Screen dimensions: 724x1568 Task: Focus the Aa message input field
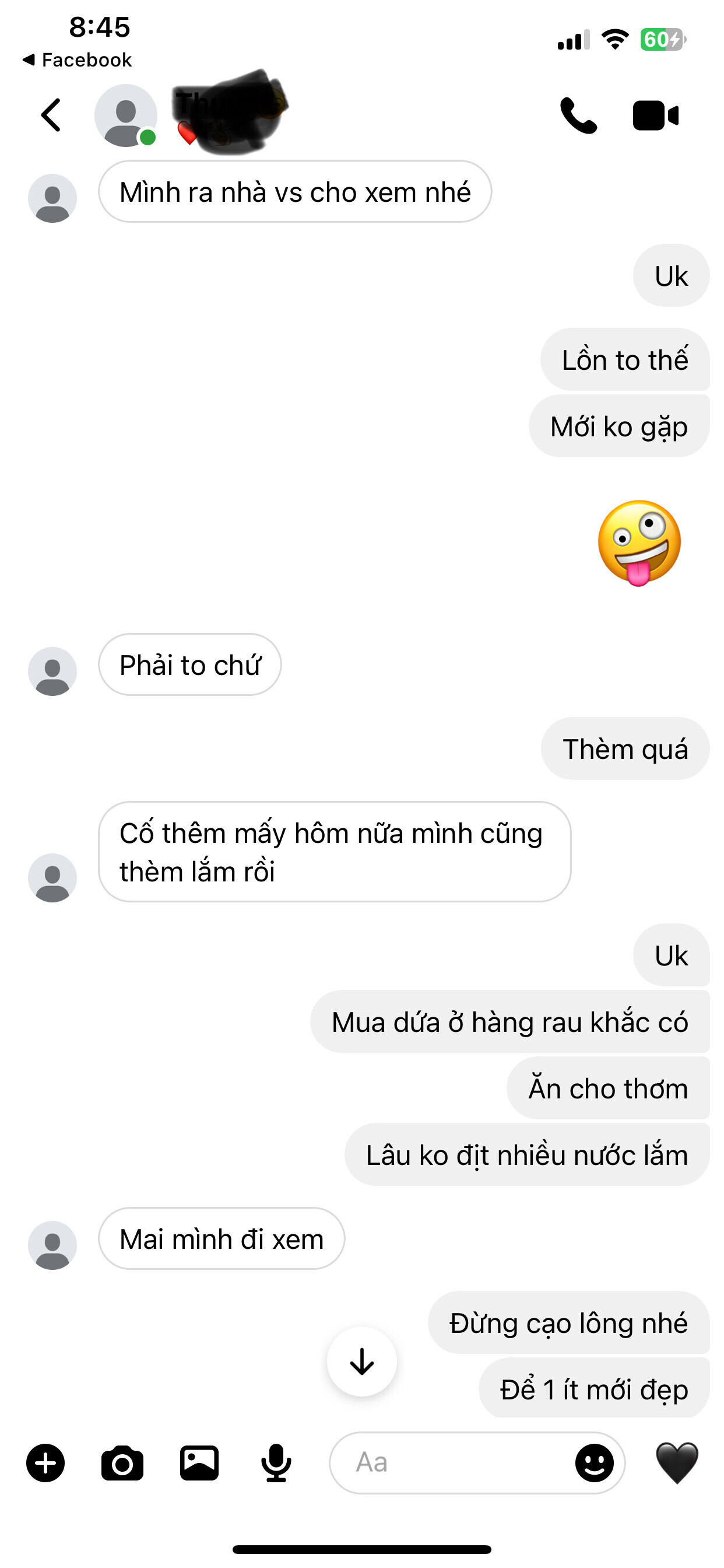click(x=450, y=1462)
